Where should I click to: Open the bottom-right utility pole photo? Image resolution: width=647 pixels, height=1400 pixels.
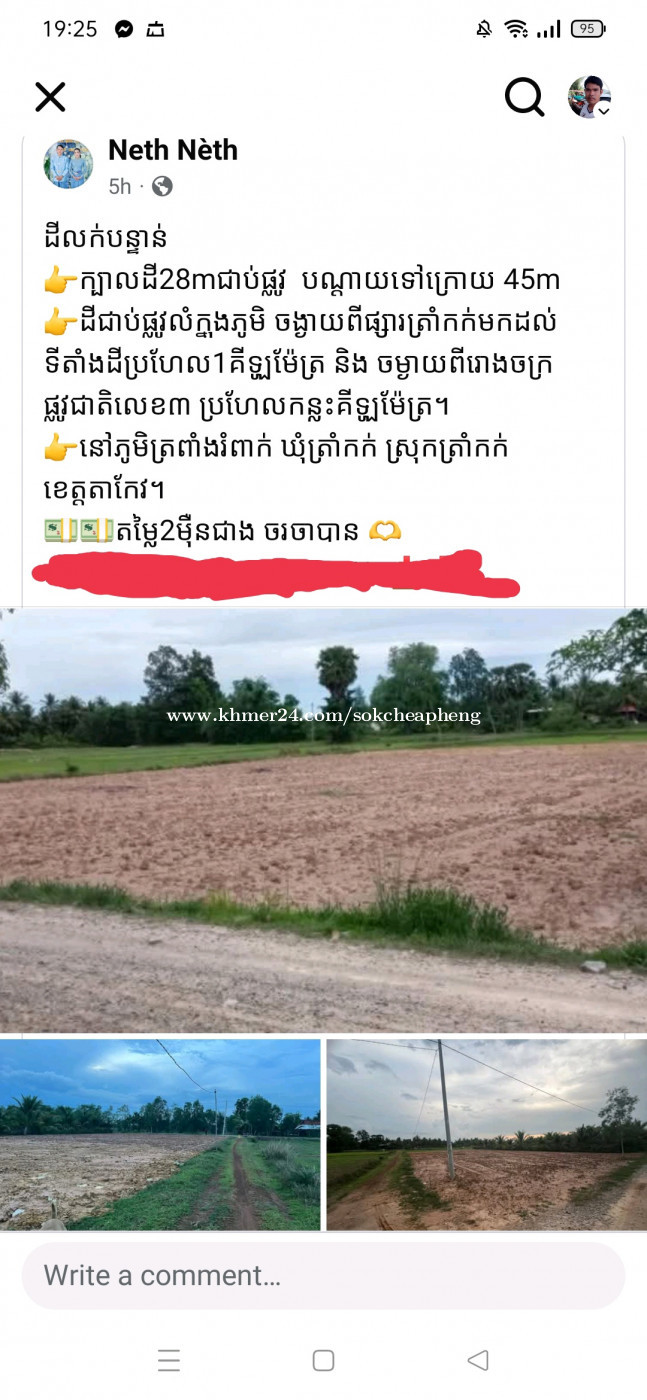487,1135
